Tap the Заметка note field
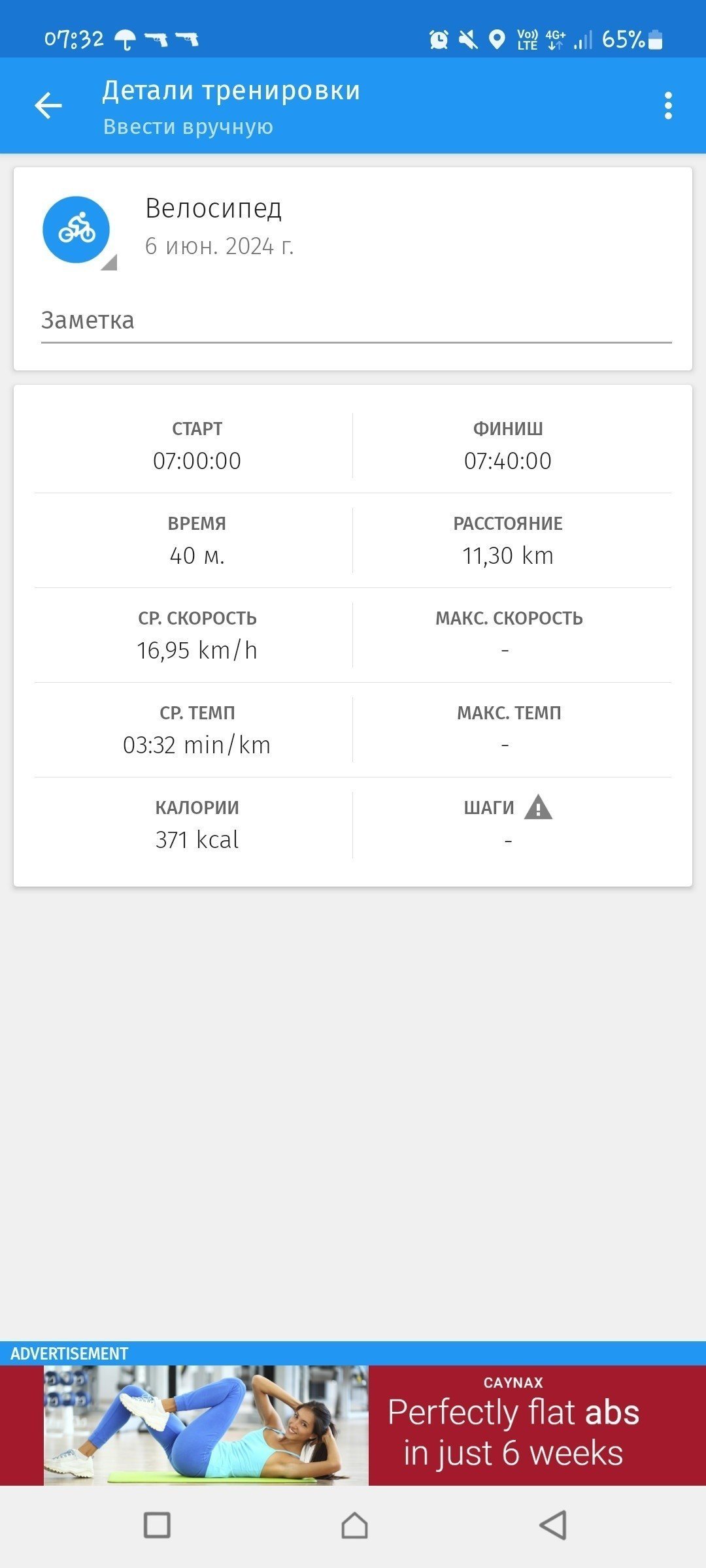The image size is (706, 1568). [356, 321]
